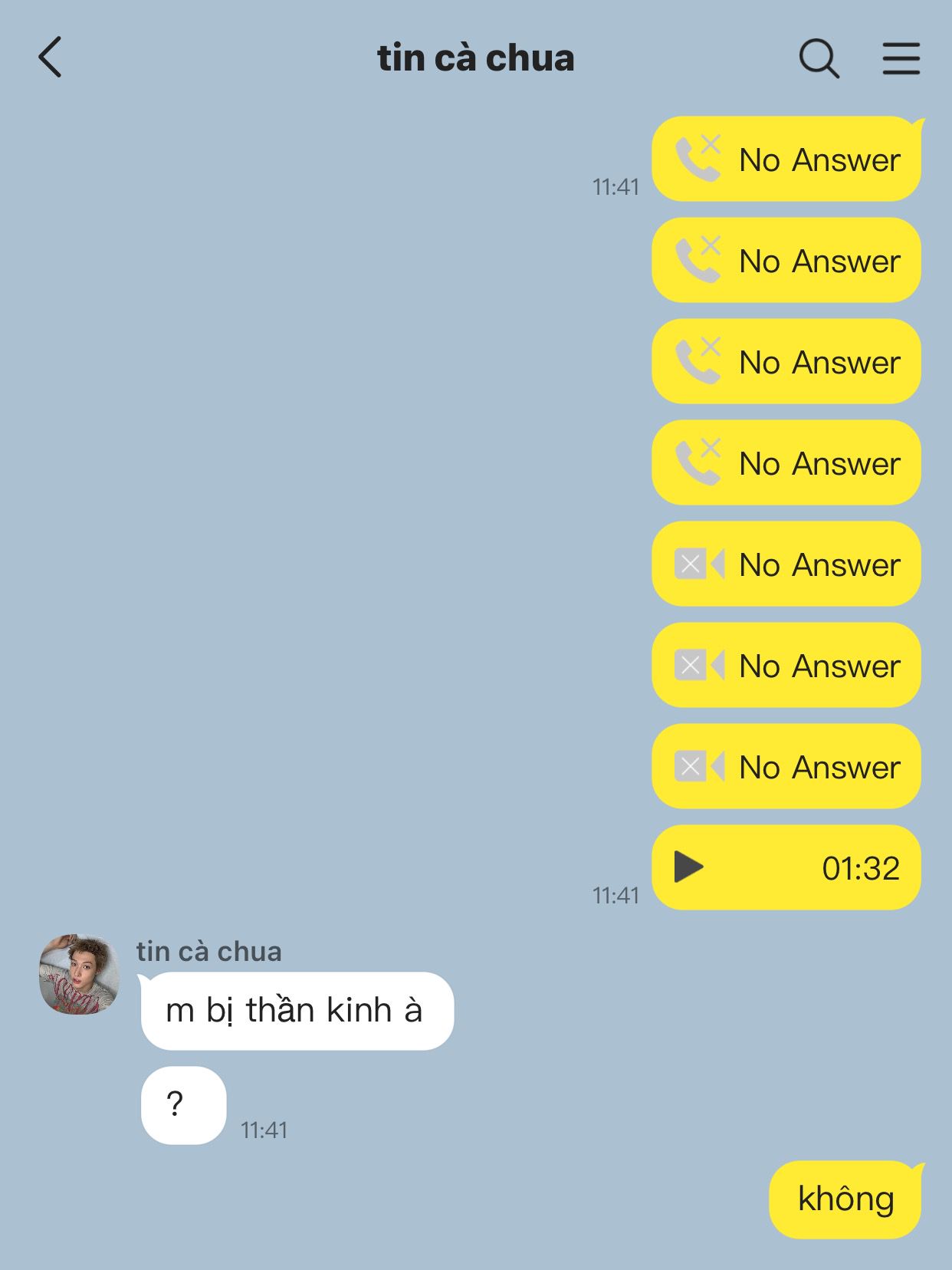Open the chat room hamburger menu
952x1270 pixels.
(901, 58)
